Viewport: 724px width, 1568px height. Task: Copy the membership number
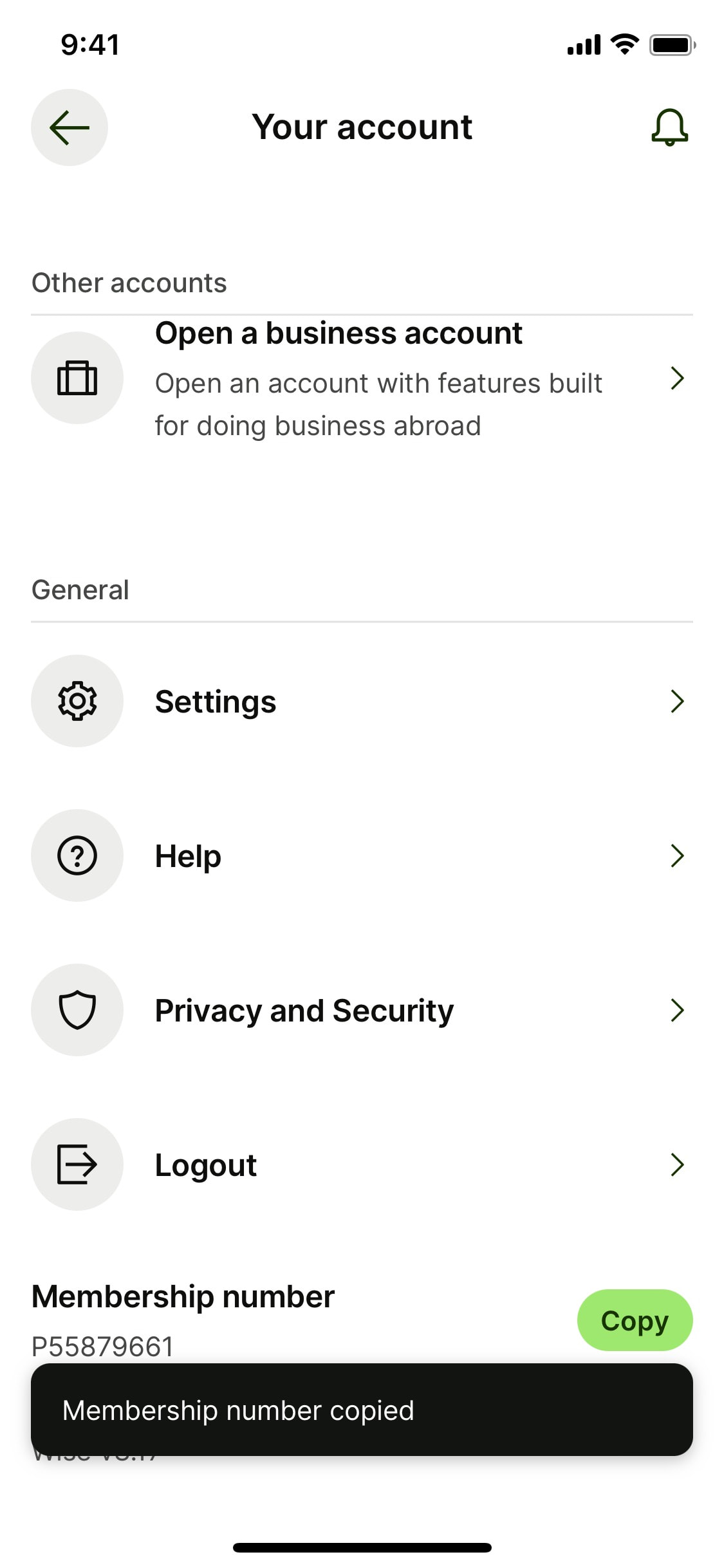(x=635, y=1320)
